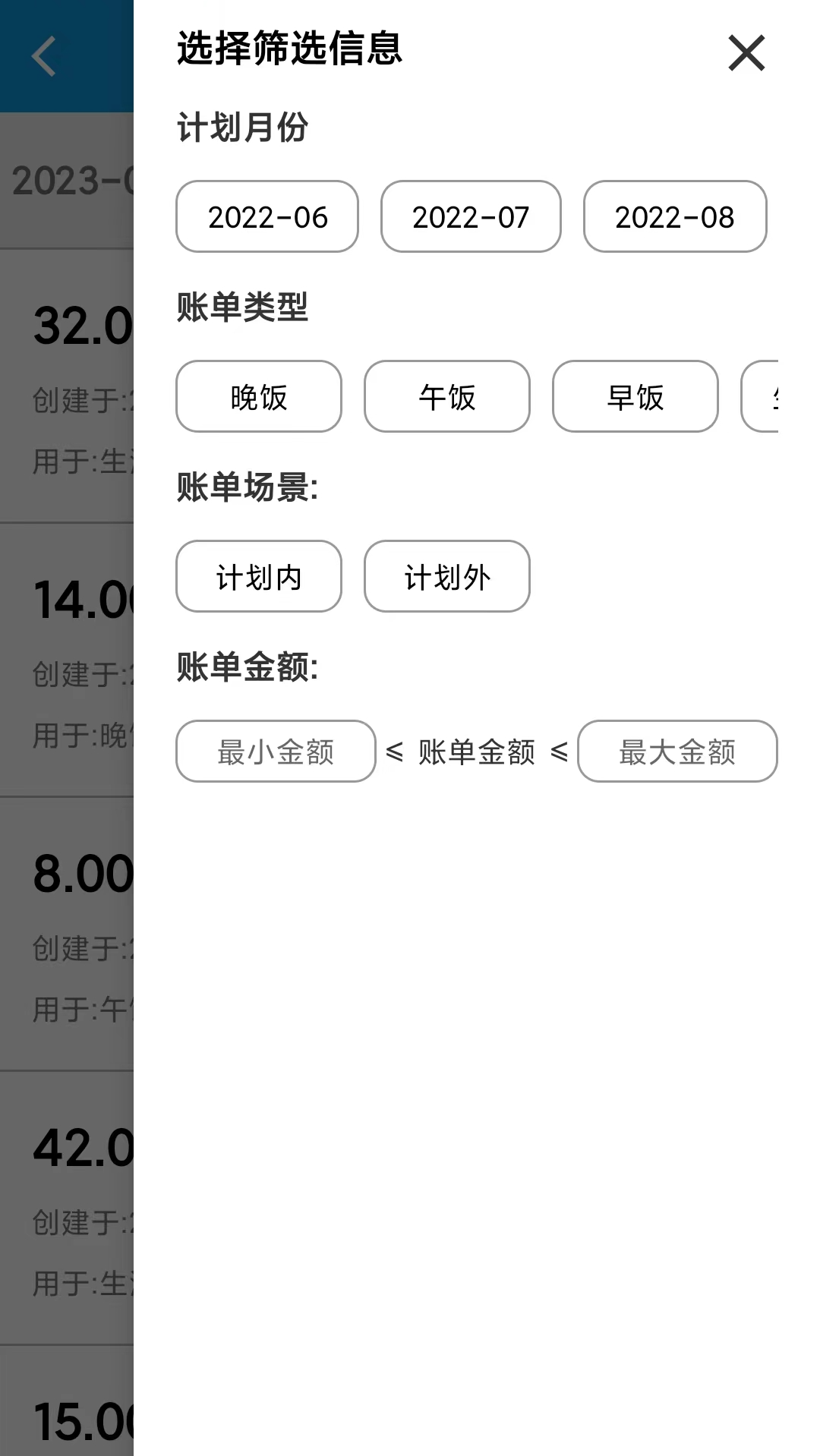
Task: Choose the 计划外 bill scenario
Action: 447,576
